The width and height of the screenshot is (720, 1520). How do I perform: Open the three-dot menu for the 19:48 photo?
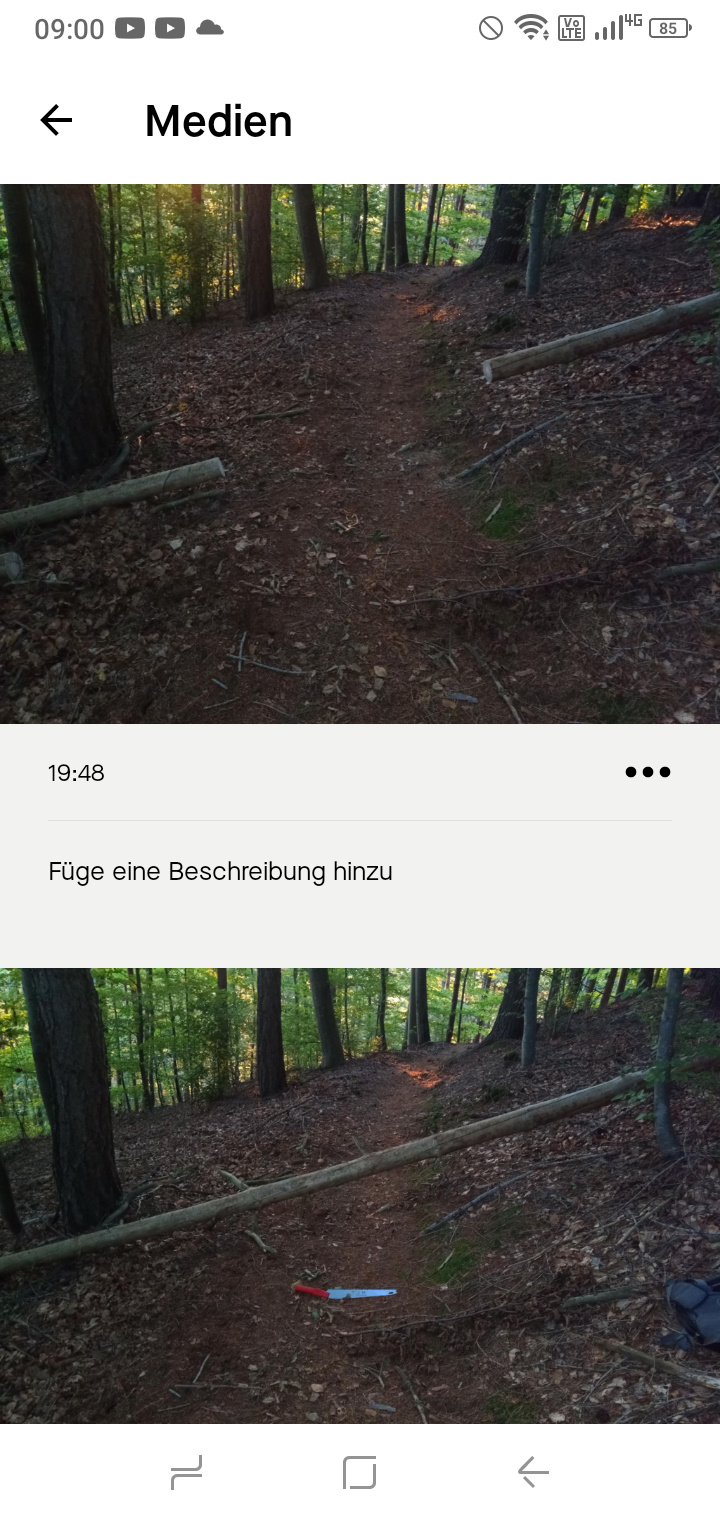point(647,772)
